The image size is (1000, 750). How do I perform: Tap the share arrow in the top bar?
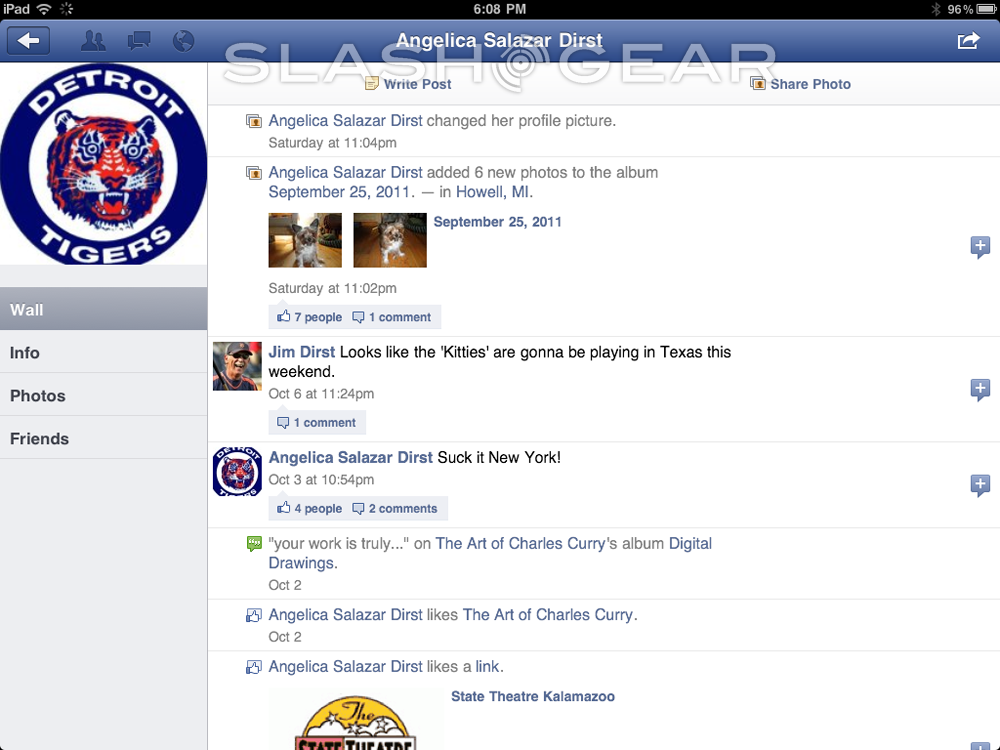[968, 41]
